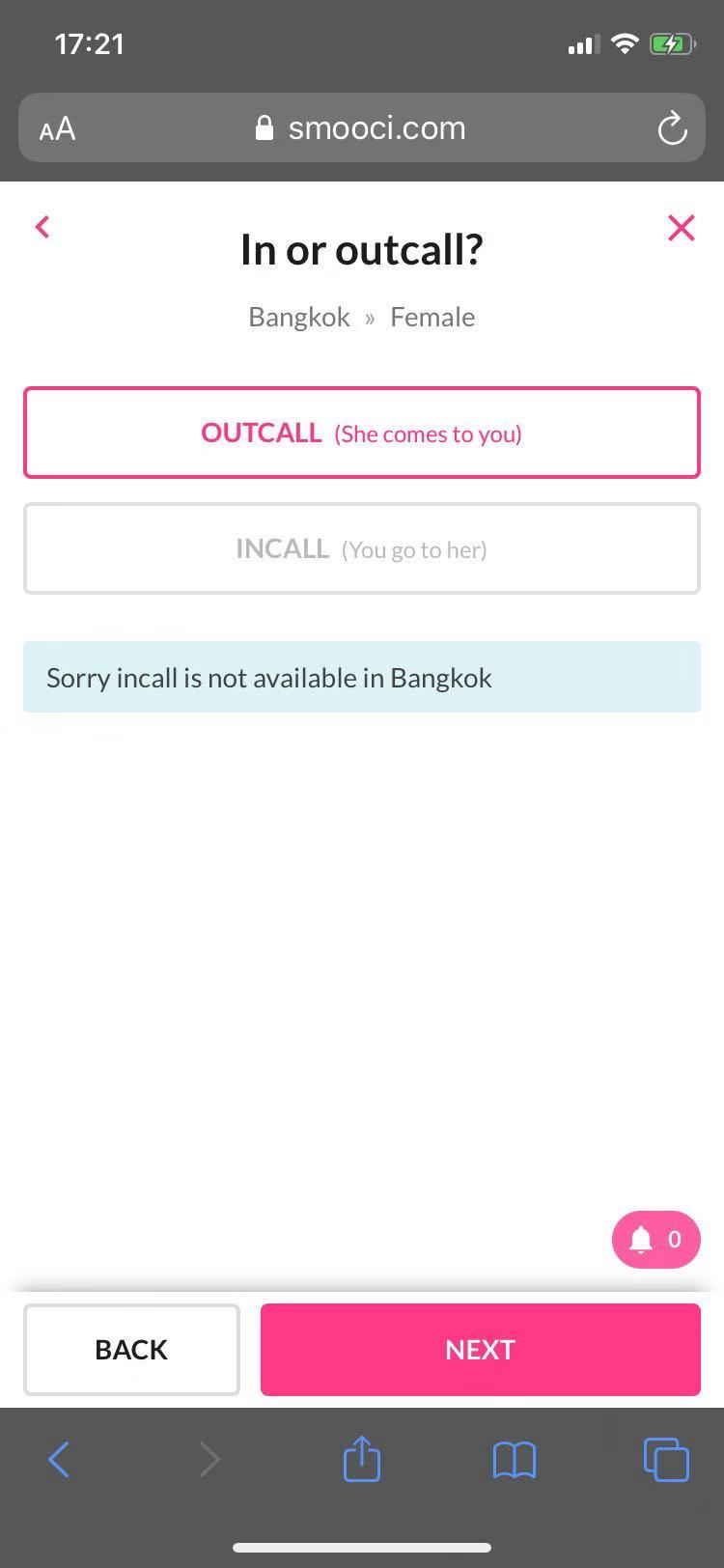Tap the BACK button

[131, 1349]
